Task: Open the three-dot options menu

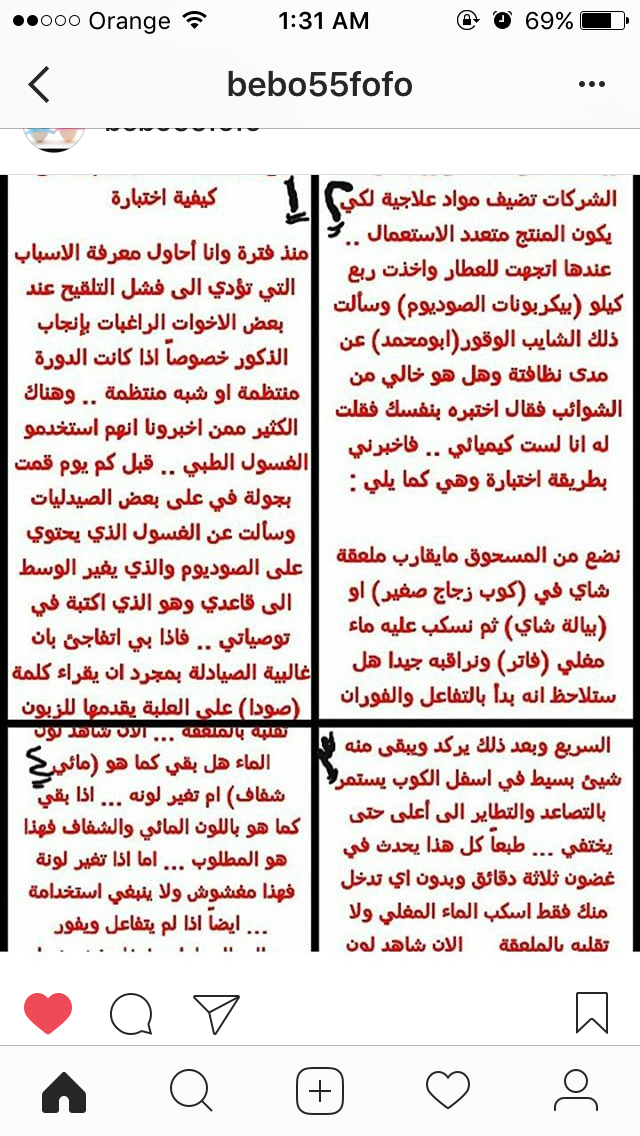Action: coord(591,85)
